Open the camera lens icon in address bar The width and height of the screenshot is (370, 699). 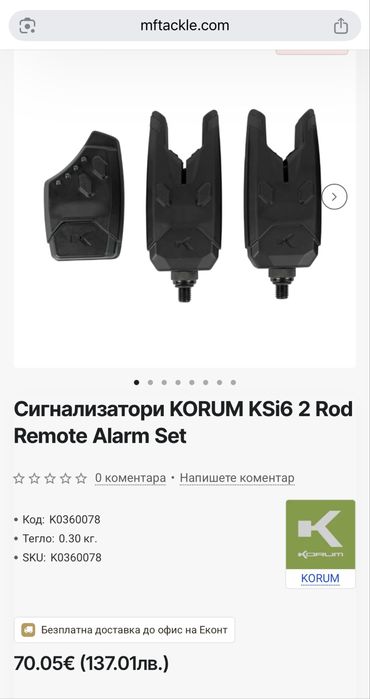[x=28, y=26]
